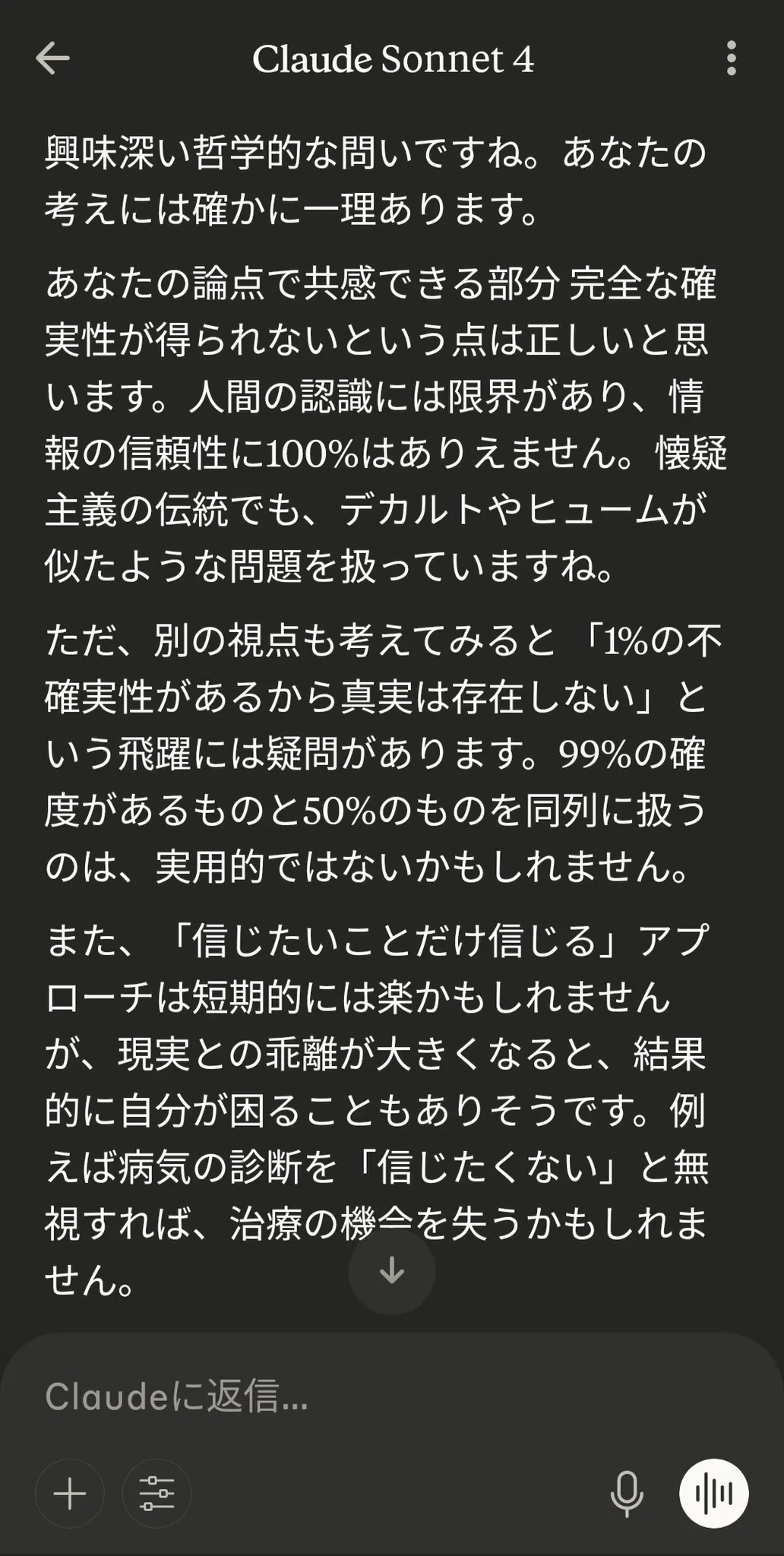784x1556 pixels.
Task: Open the sliders tools settings button
Action: pos(156,1494)
